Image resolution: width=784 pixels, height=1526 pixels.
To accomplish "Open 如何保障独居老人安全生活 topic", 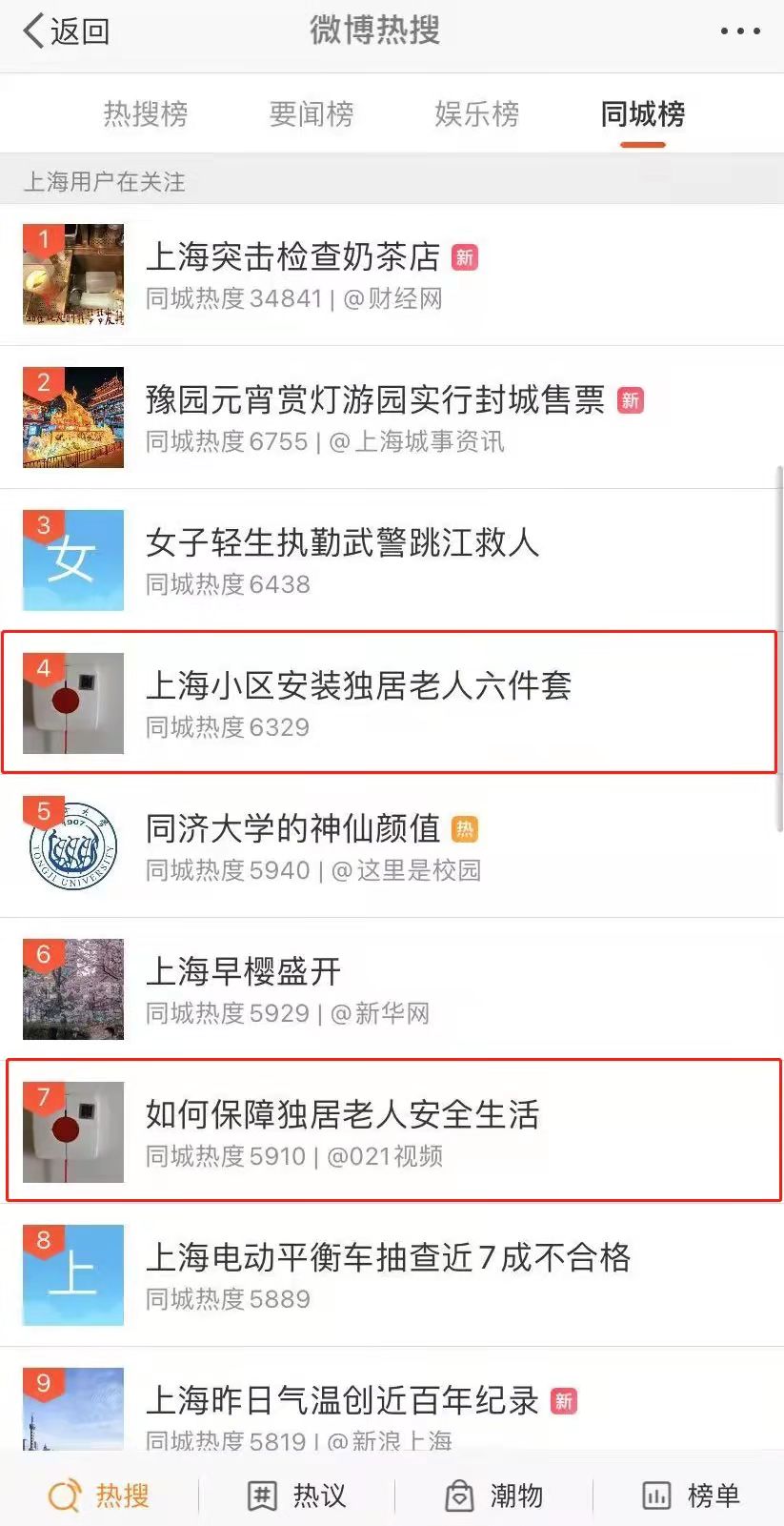I will (x=343, y=1115).
